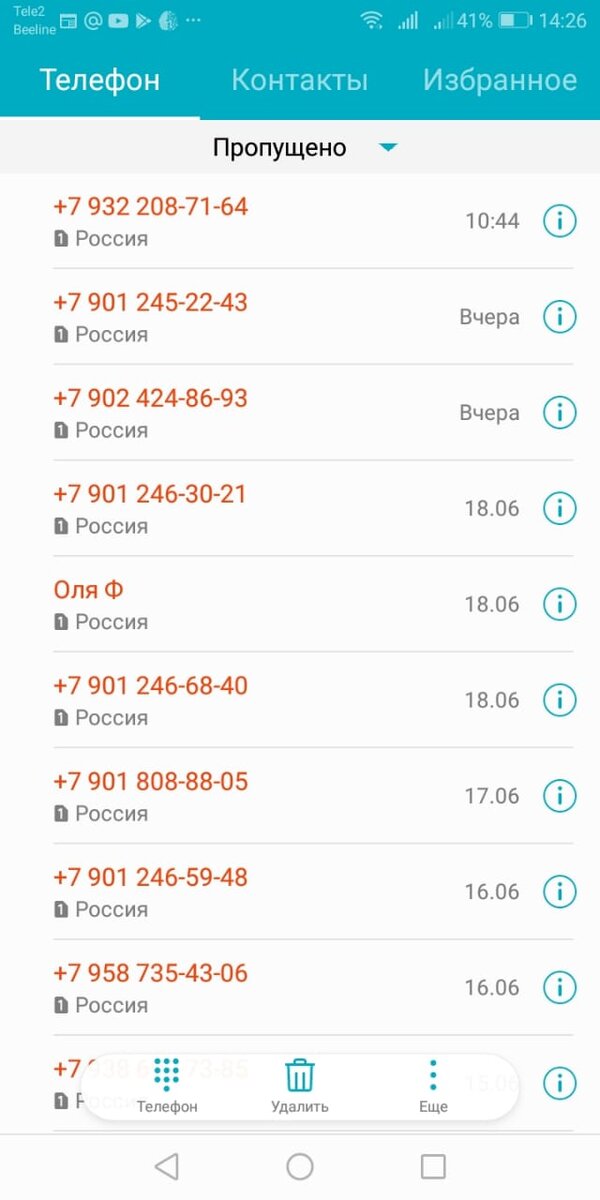
Task: Switch to the Контакты tab
Action: pyautogui.click(x=299, y=80)
